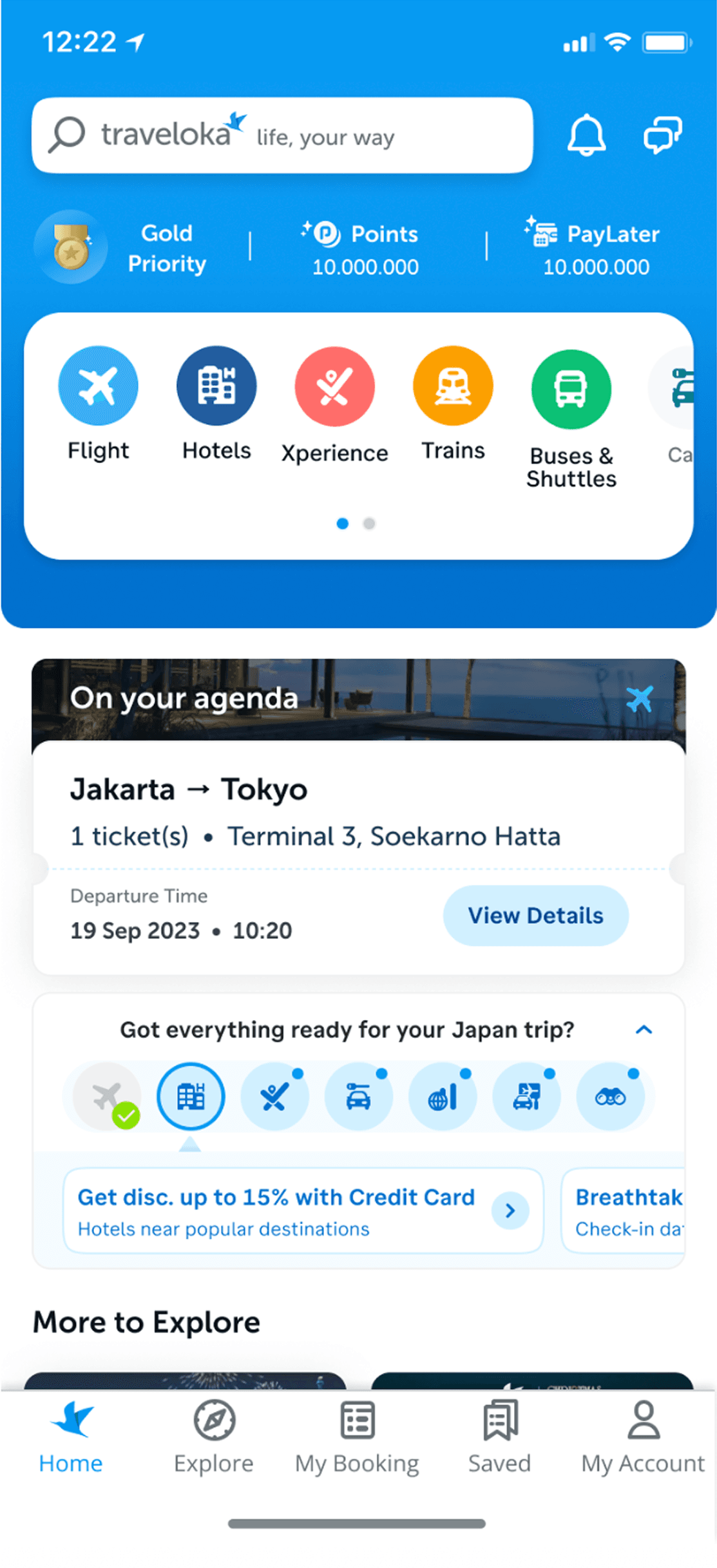Open the notifications bell
This screenshot has height=1568, width=717.
click(x=586, y=135)
